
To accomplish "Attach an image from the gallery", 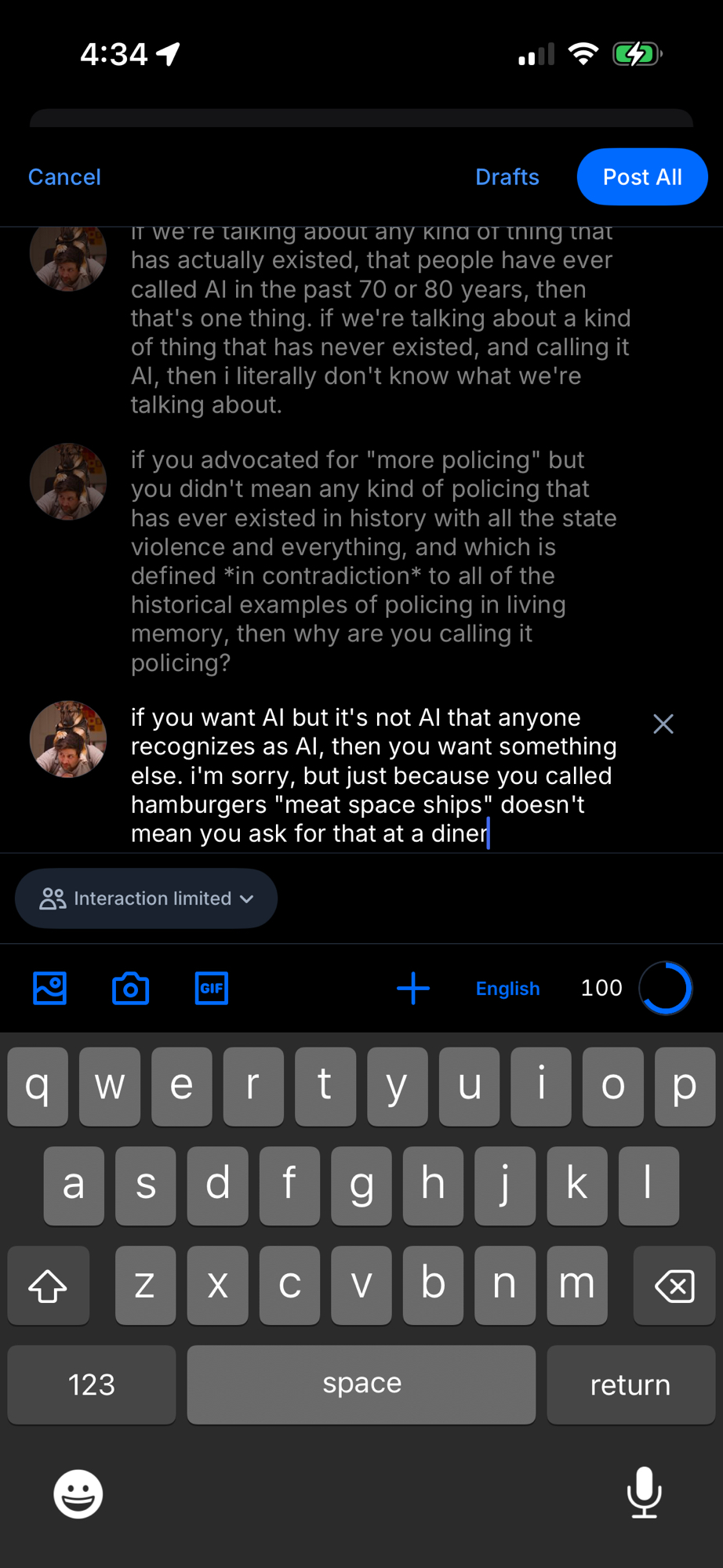I will pyautogui.click(x=50, y=988).
